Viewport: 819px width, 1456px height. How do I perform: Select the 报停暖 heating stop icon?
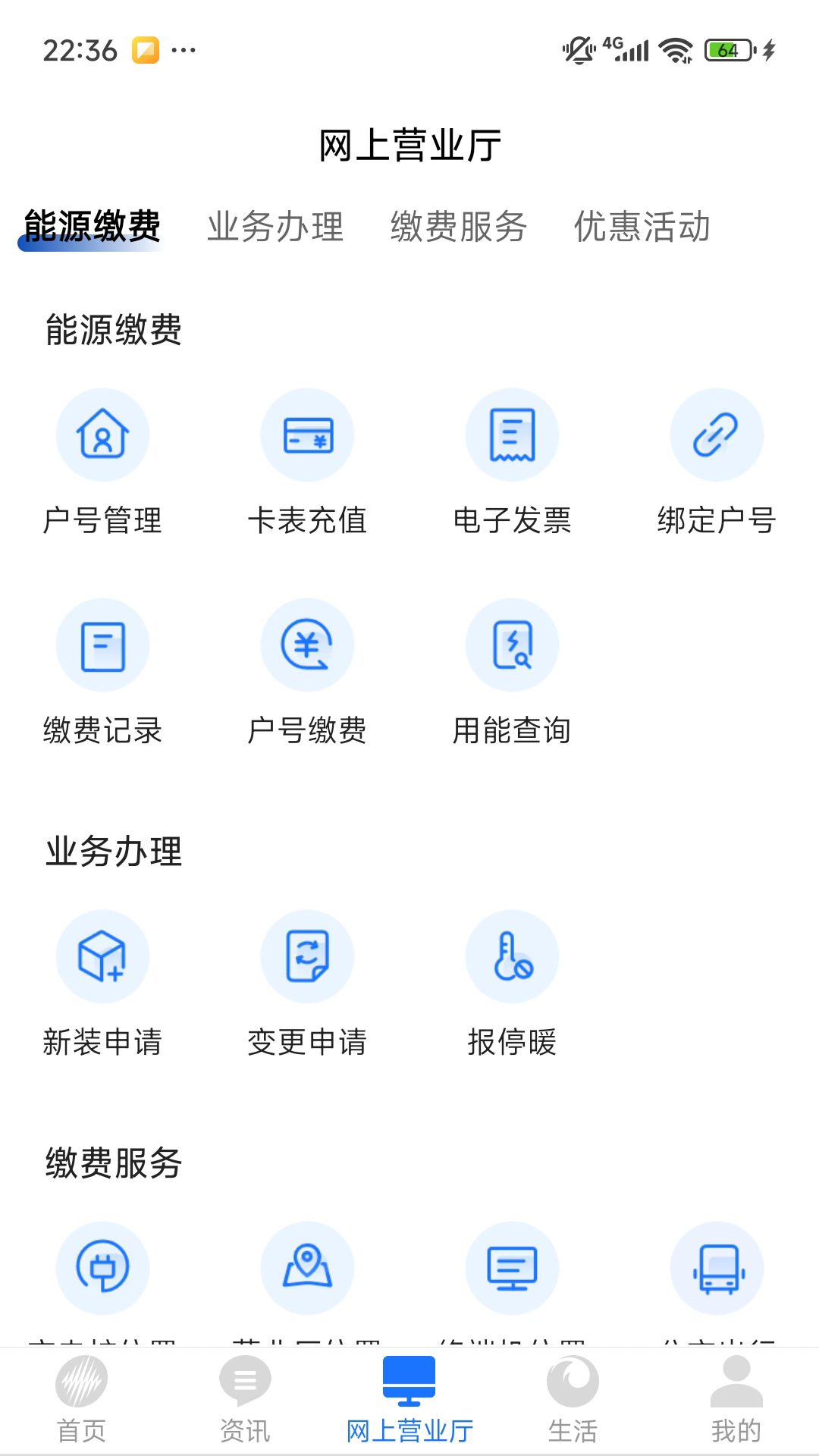[512, 957]
